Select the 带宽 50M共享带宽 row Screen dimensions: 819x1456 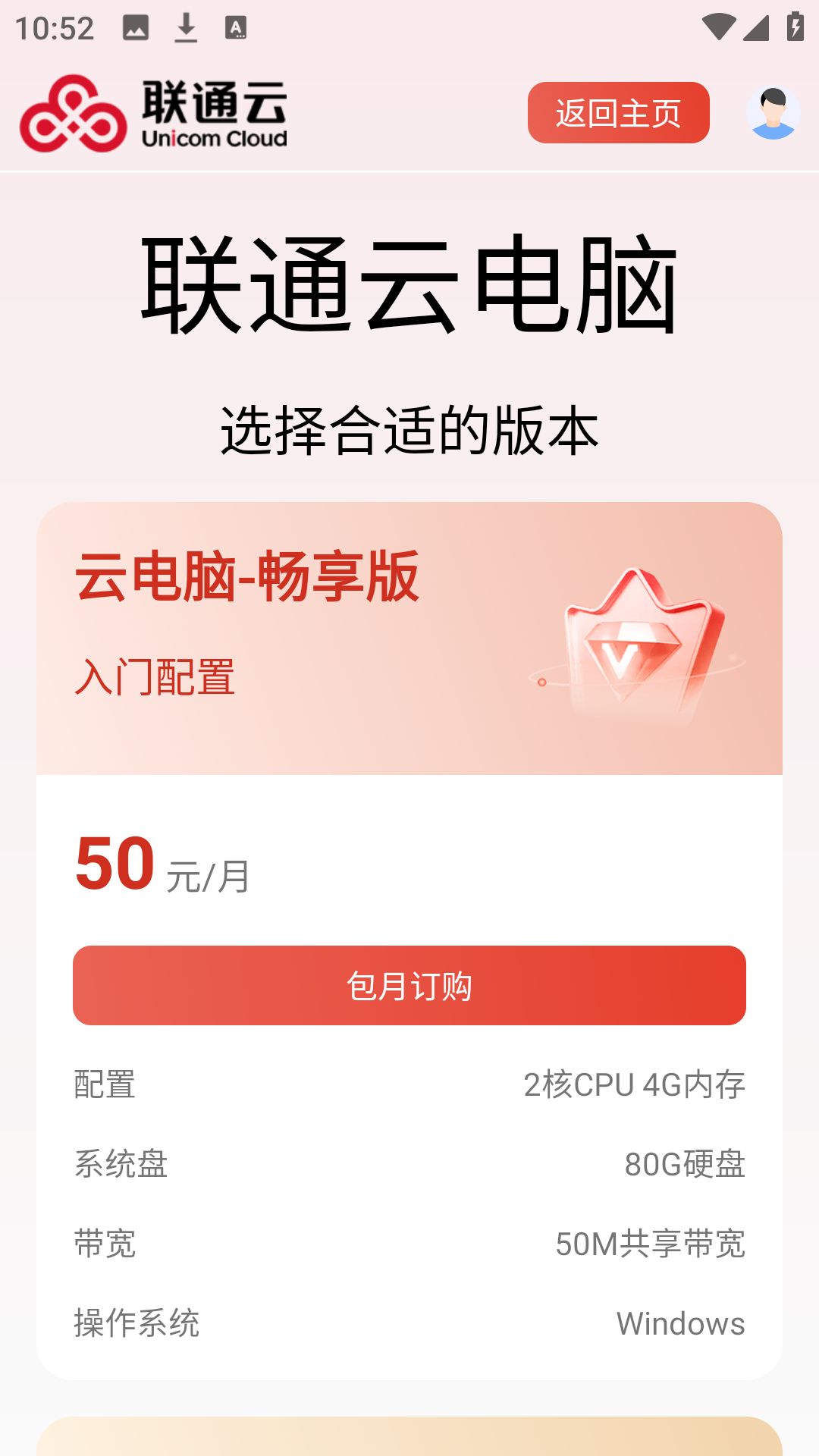click(x=409, y=1244)
